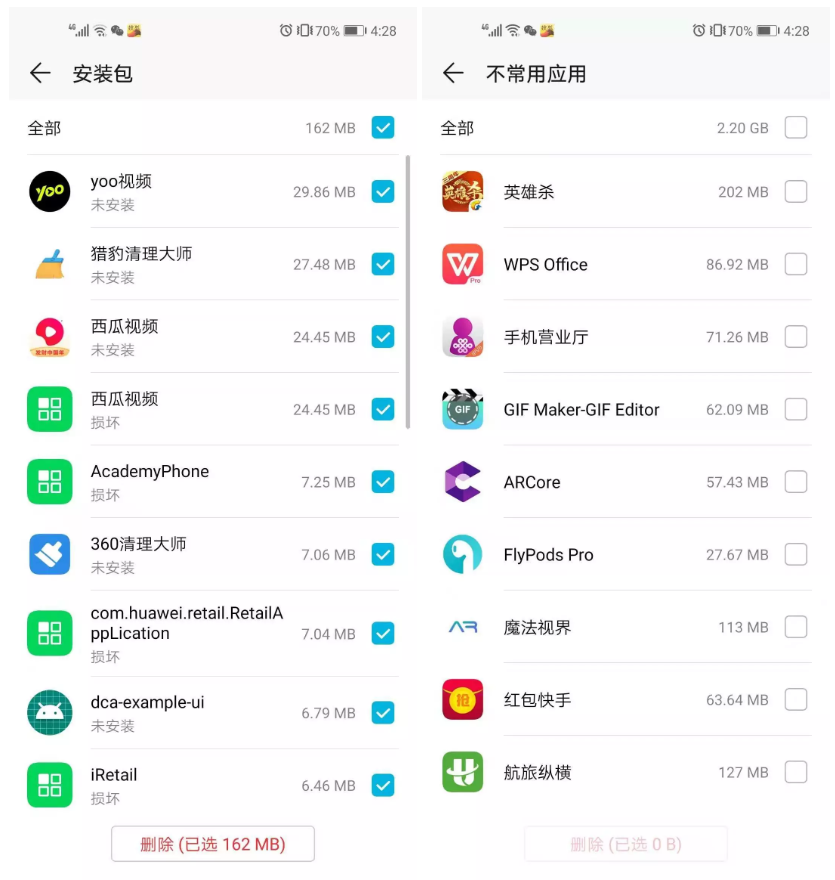This screenshot has height=880, width=835.
Task: Uncheck dca-example-ui package
Action: point(383,713)
